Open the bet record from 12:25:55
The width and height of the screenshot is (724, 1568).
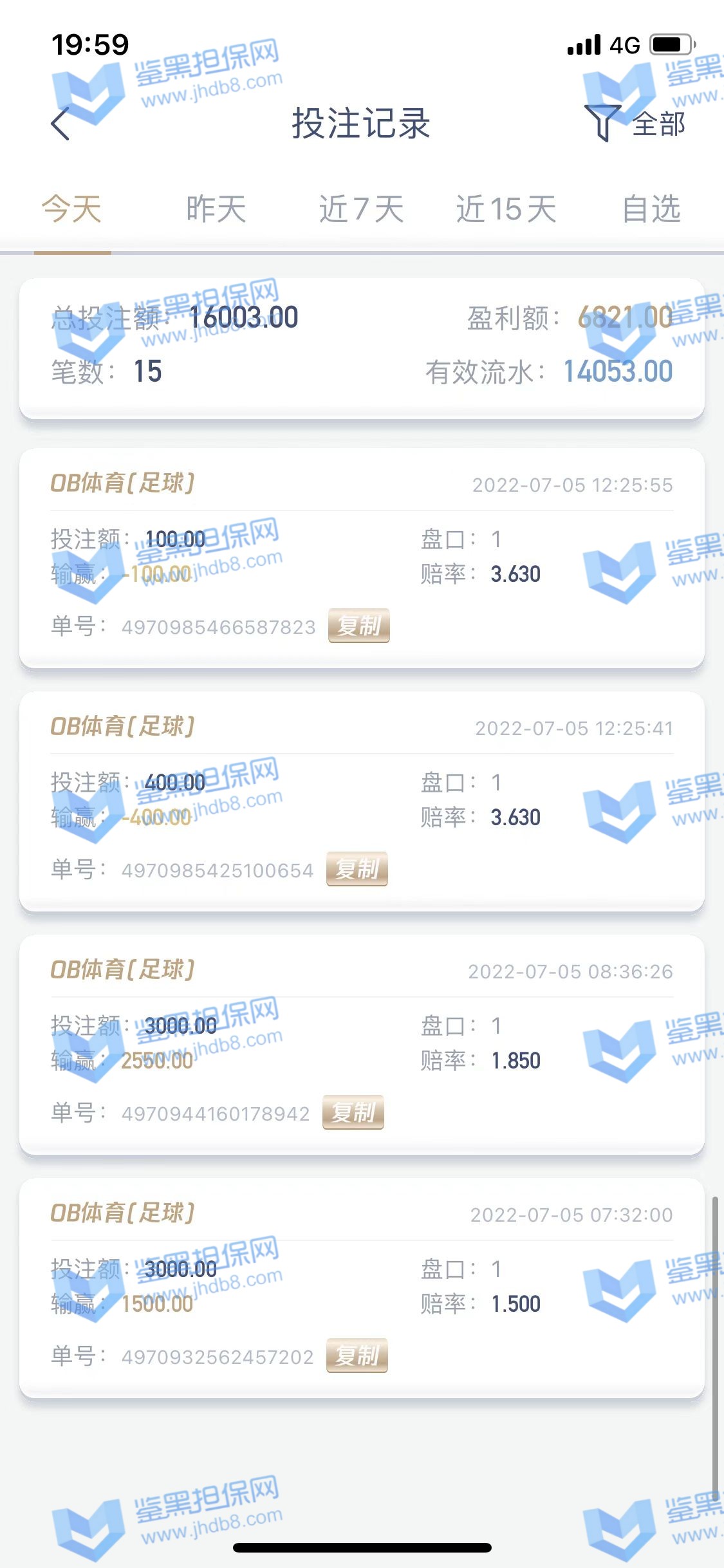point(362,558)
